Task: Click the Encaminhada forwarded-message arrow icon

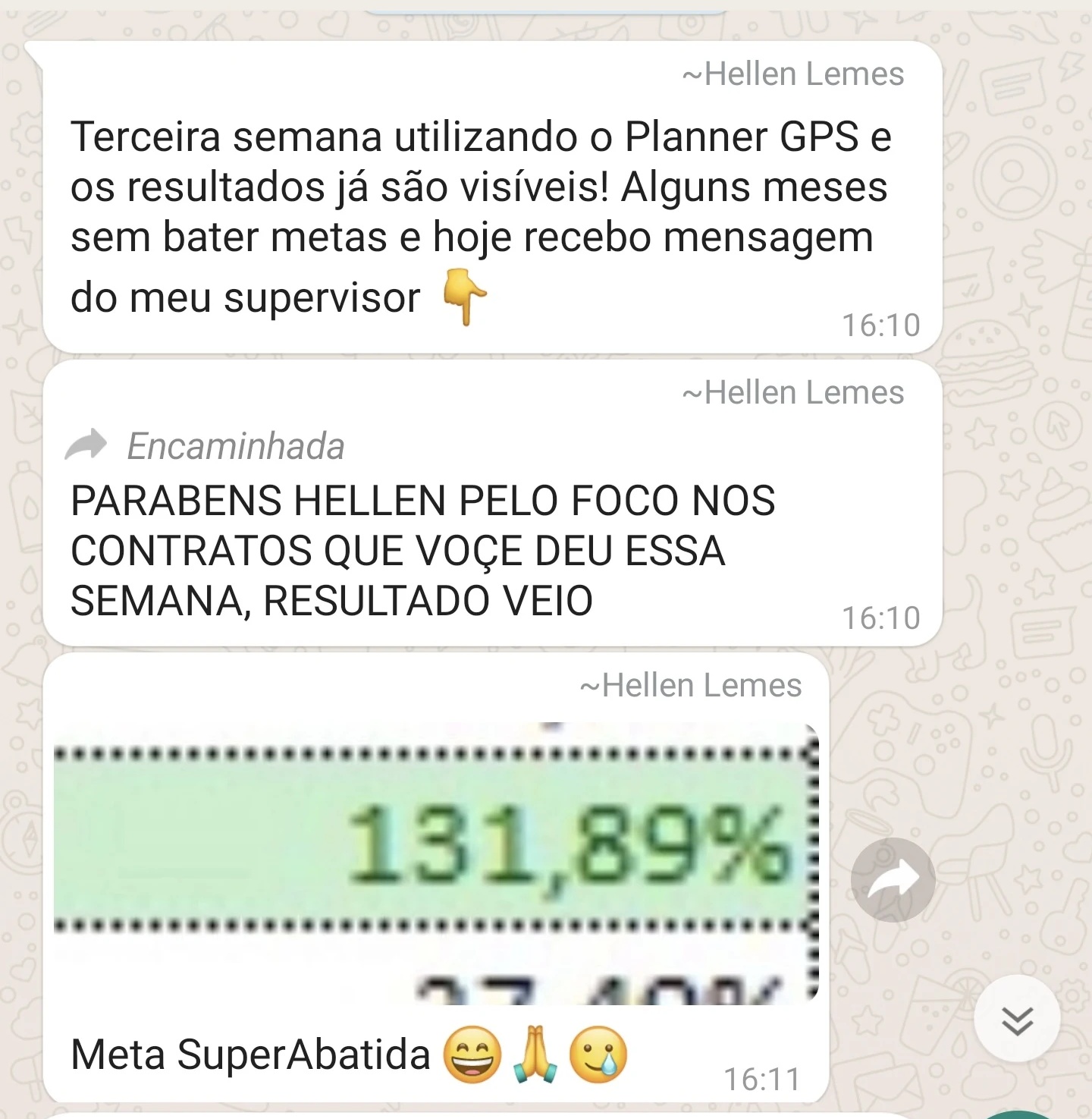Action: [x=86, y=445]
